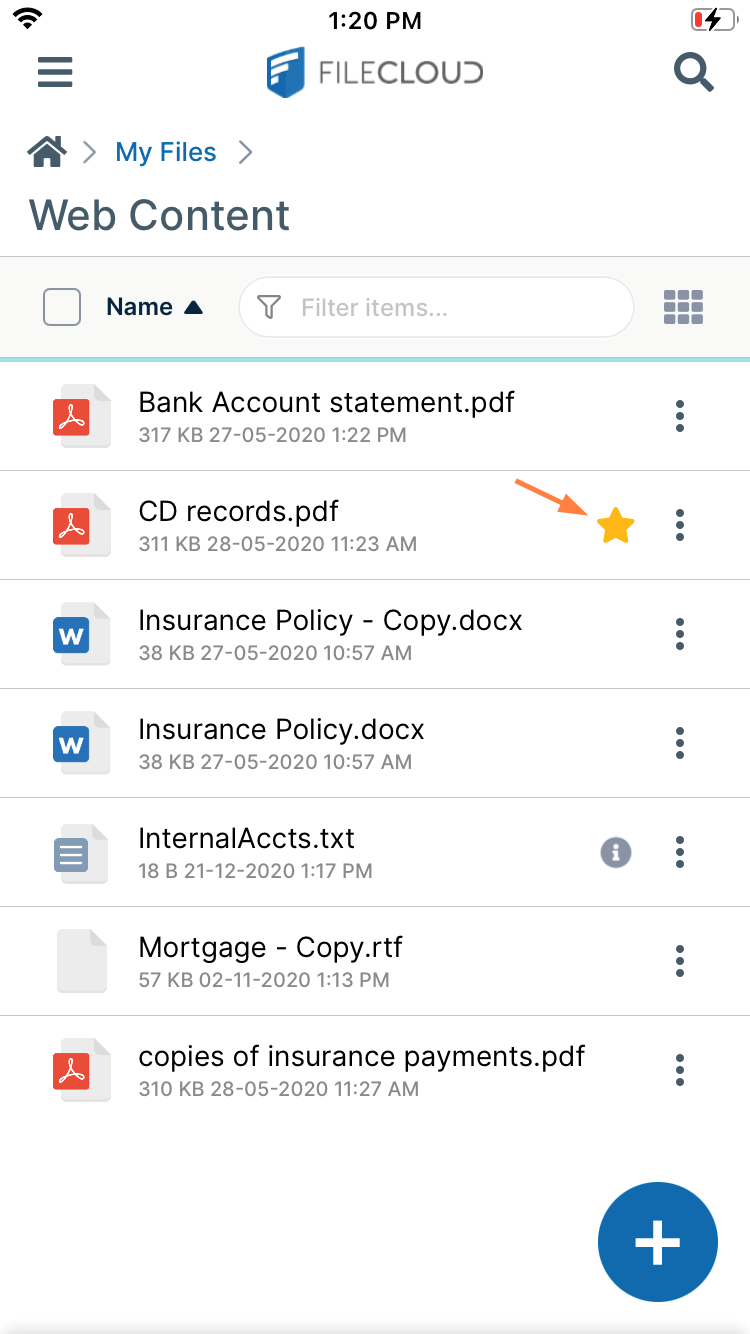Toggle the favorite star on CD records.pdf
The width and height of the screenshot is (750, 1334).
[x=615, y=525]
